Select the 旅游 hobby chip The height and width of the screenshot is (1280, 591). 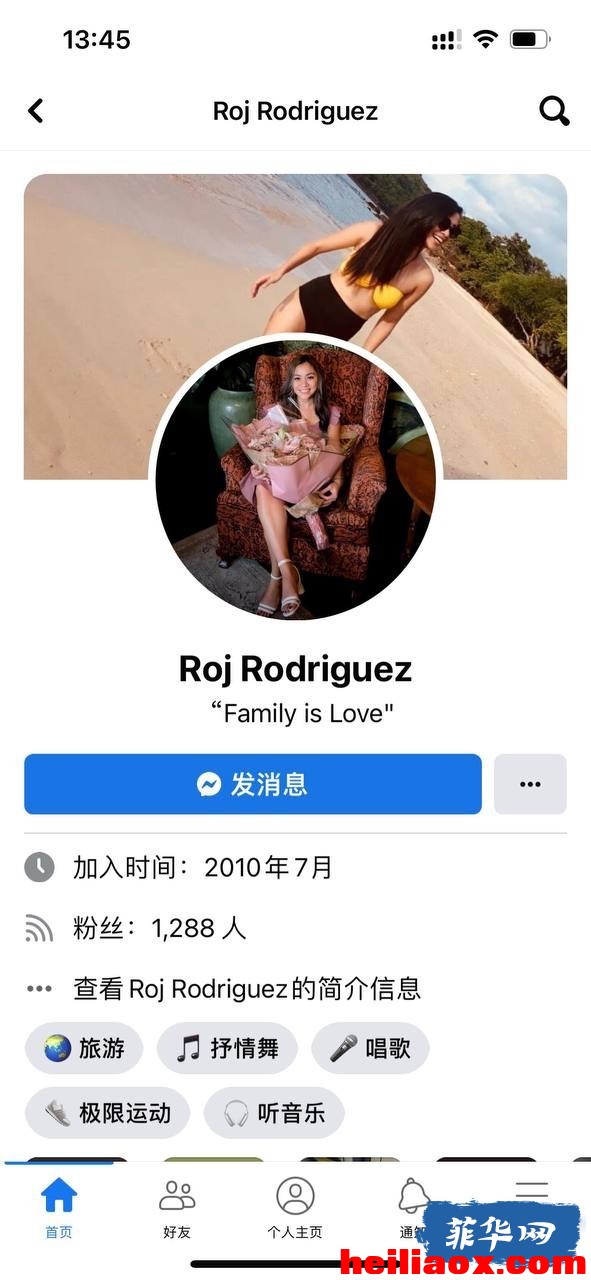[x=84, y=1048]
